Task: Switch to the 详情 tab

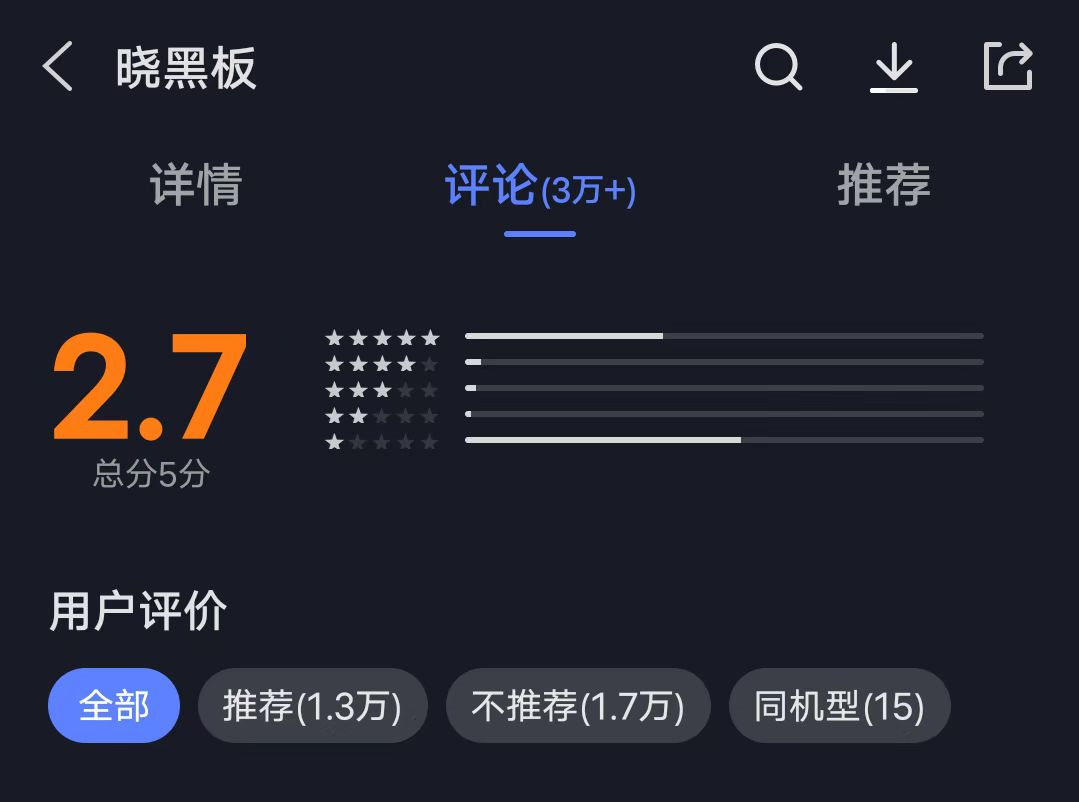Action: point(196,186)
